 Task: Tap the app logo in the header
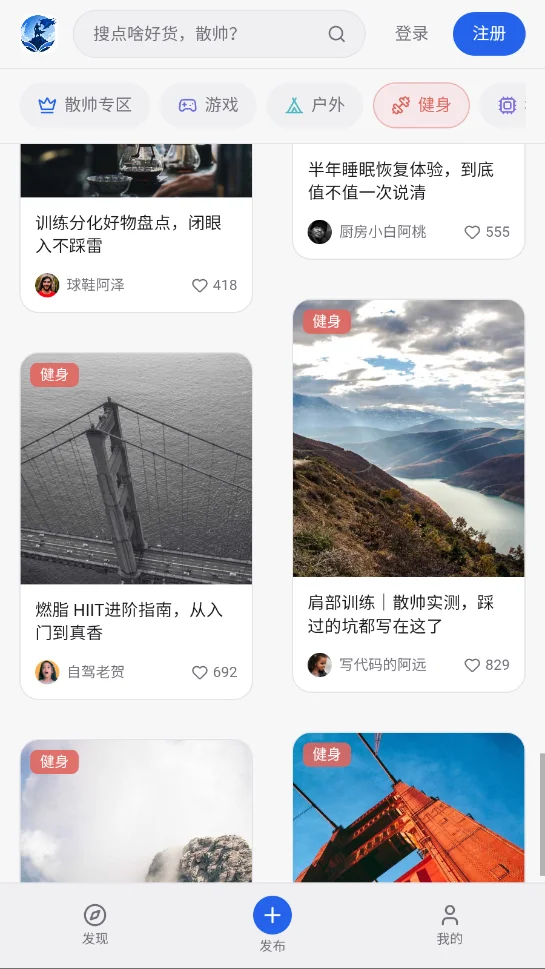(38, 34)
